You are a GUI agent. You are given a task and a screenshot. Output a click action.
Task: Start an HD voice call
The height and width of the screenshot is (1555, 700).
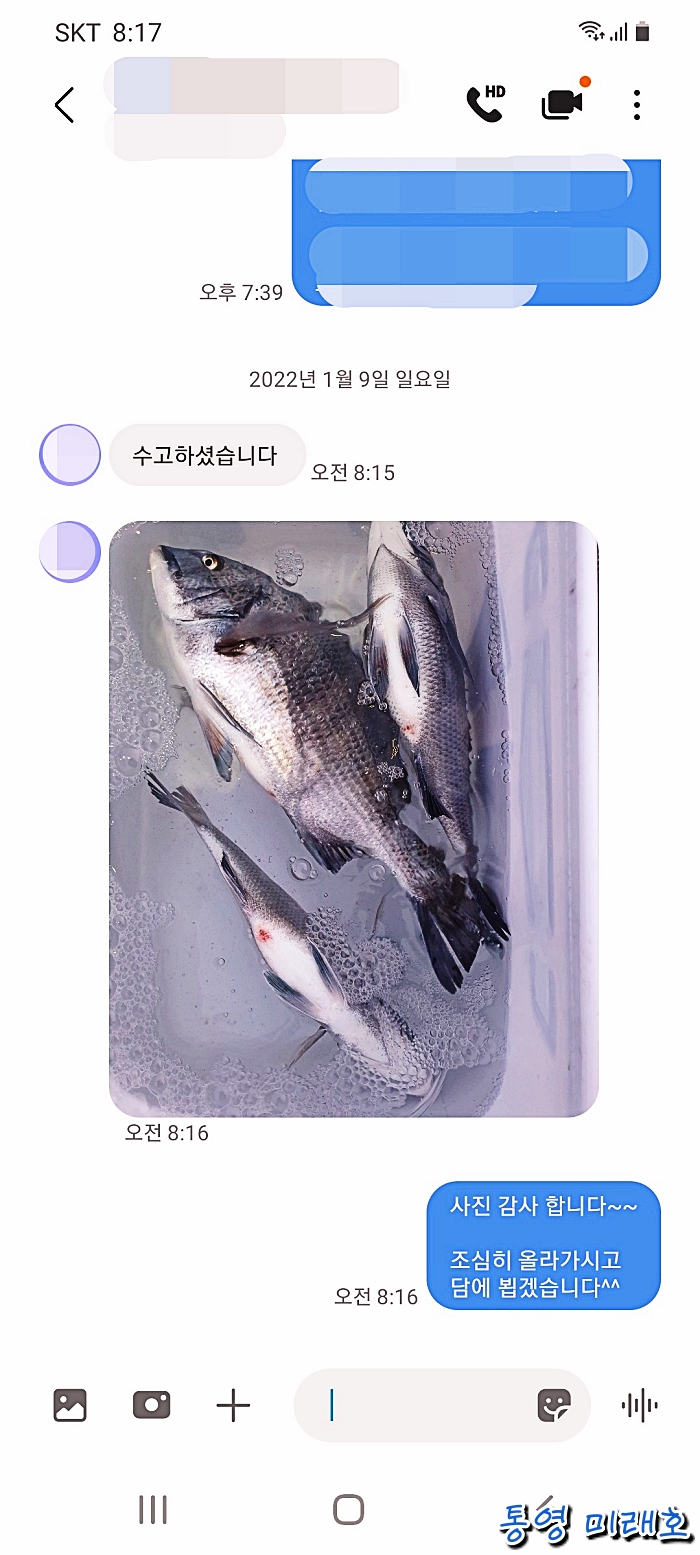point(486,104)
